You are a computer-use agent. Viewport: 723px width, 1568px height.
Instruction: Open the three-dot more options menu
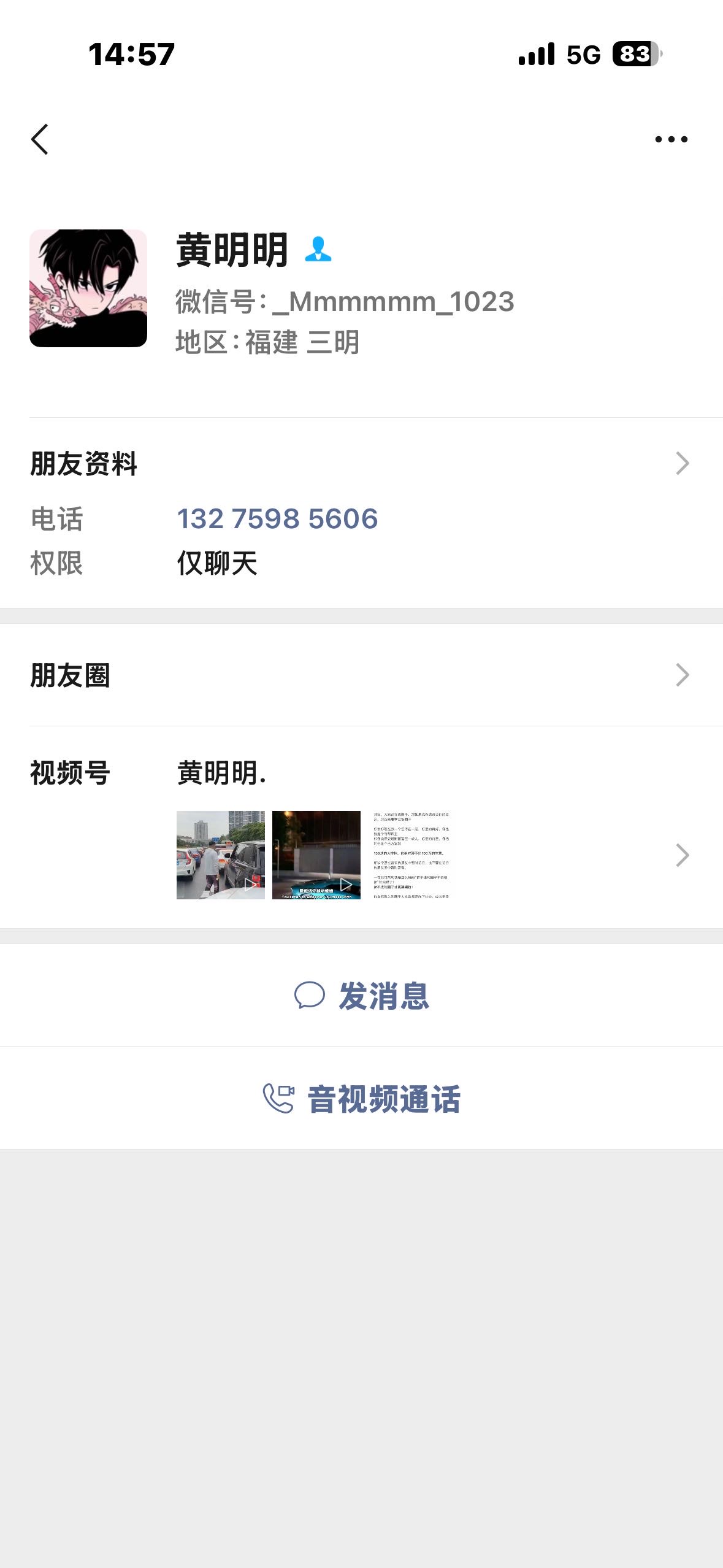click(671, 139)
